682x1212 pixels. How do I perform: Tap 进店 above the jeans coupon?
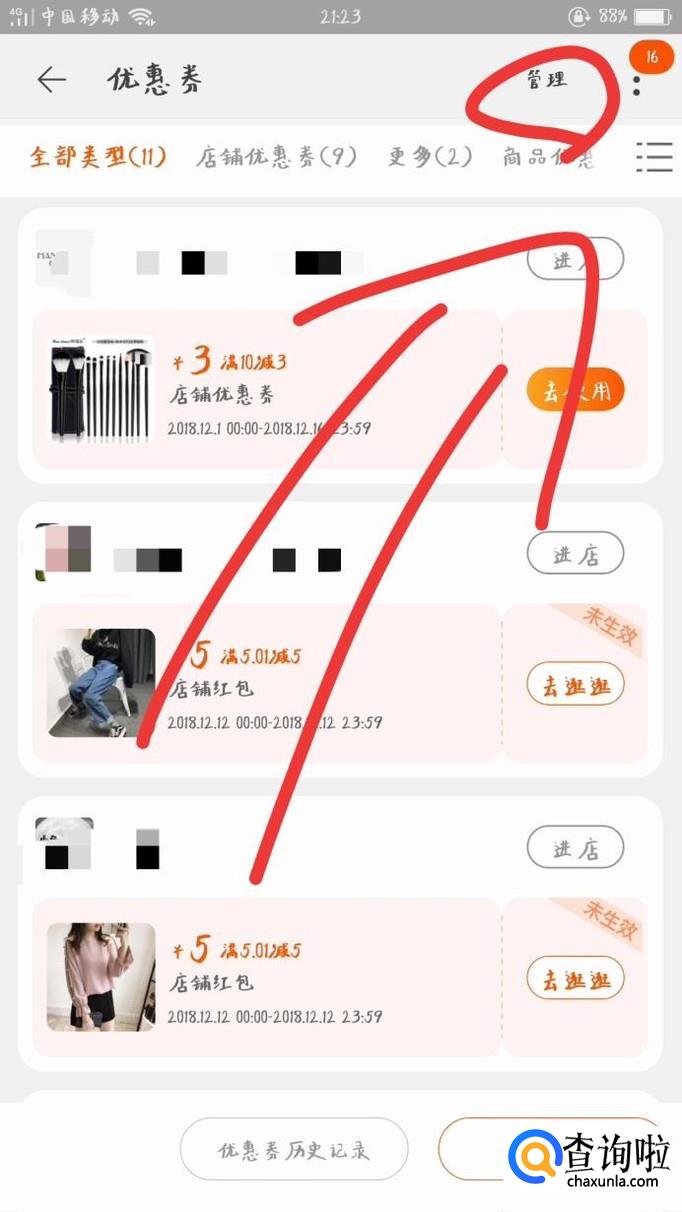(x=575, y=554)
